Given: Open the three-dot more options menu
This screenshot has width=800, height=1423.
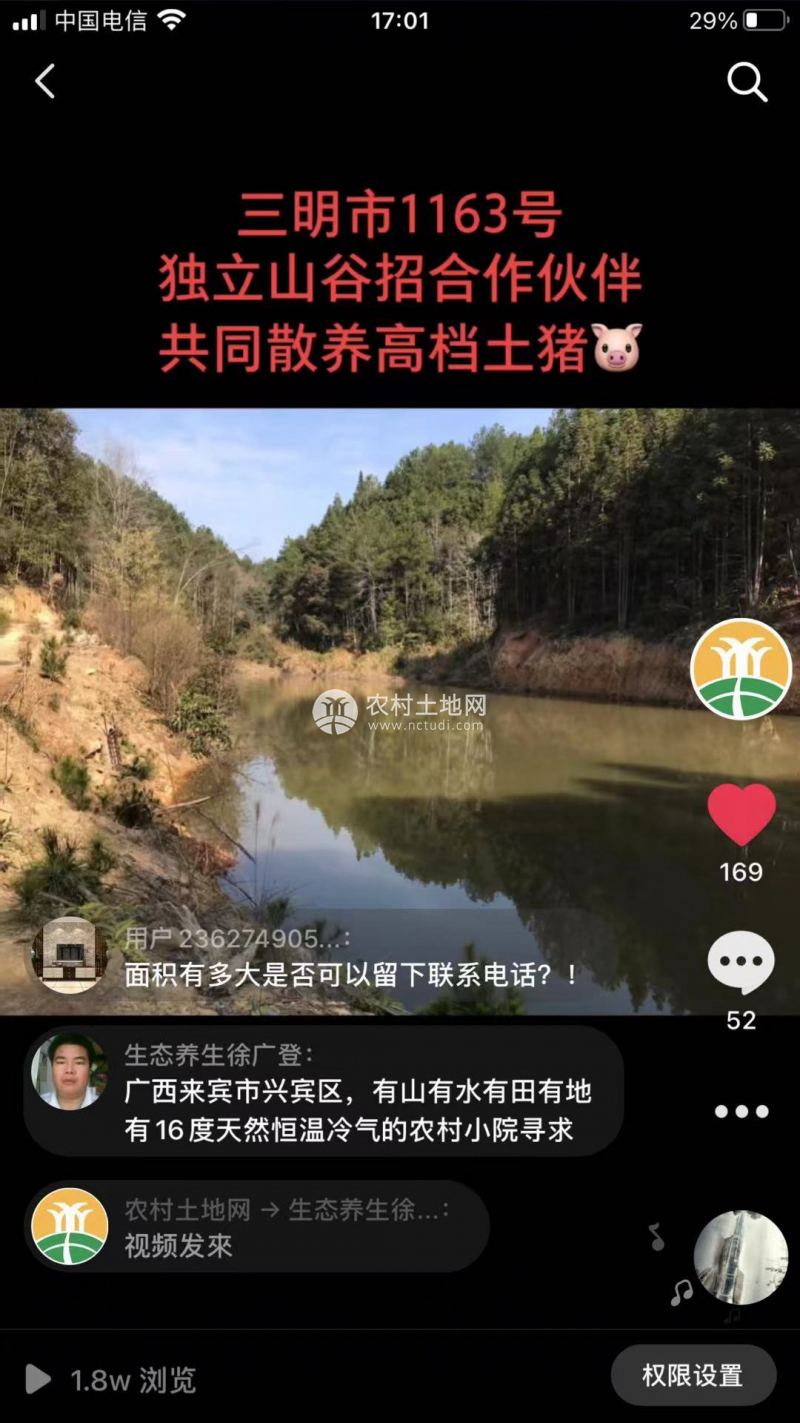Looking at the screenshot, I should point(741,1111).
